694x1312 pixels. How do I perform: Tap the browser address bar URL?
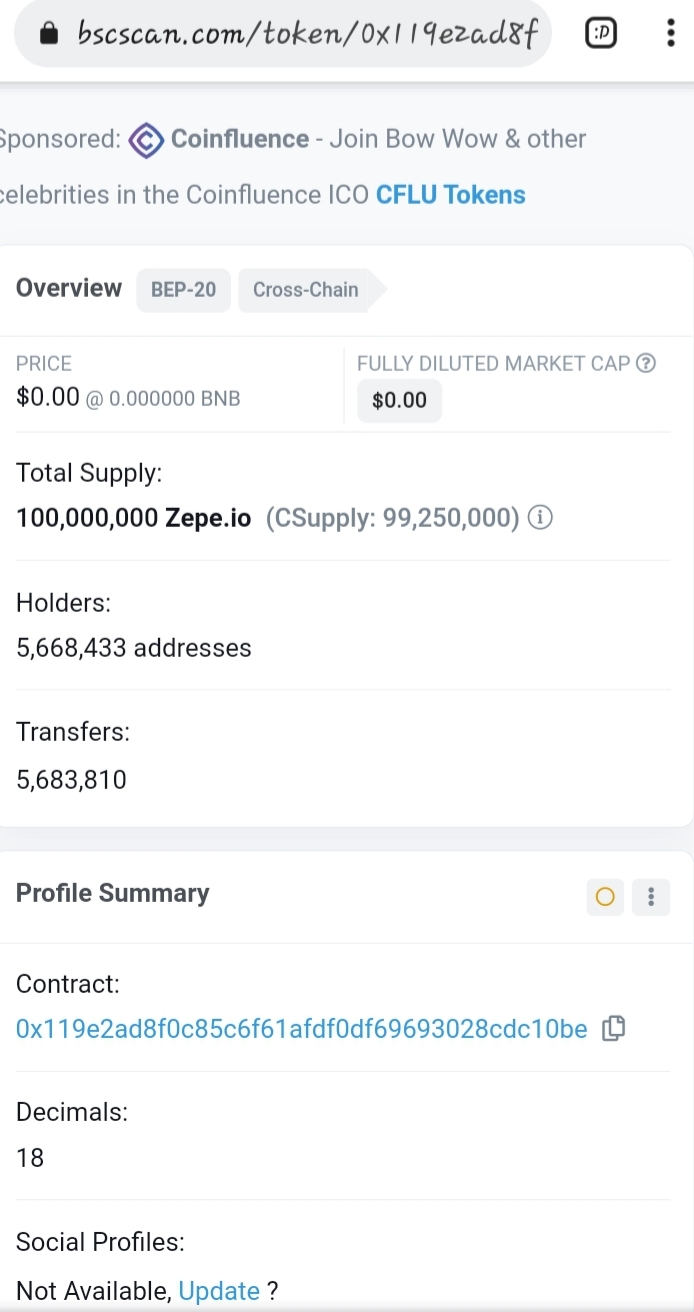tap(308, 35)
